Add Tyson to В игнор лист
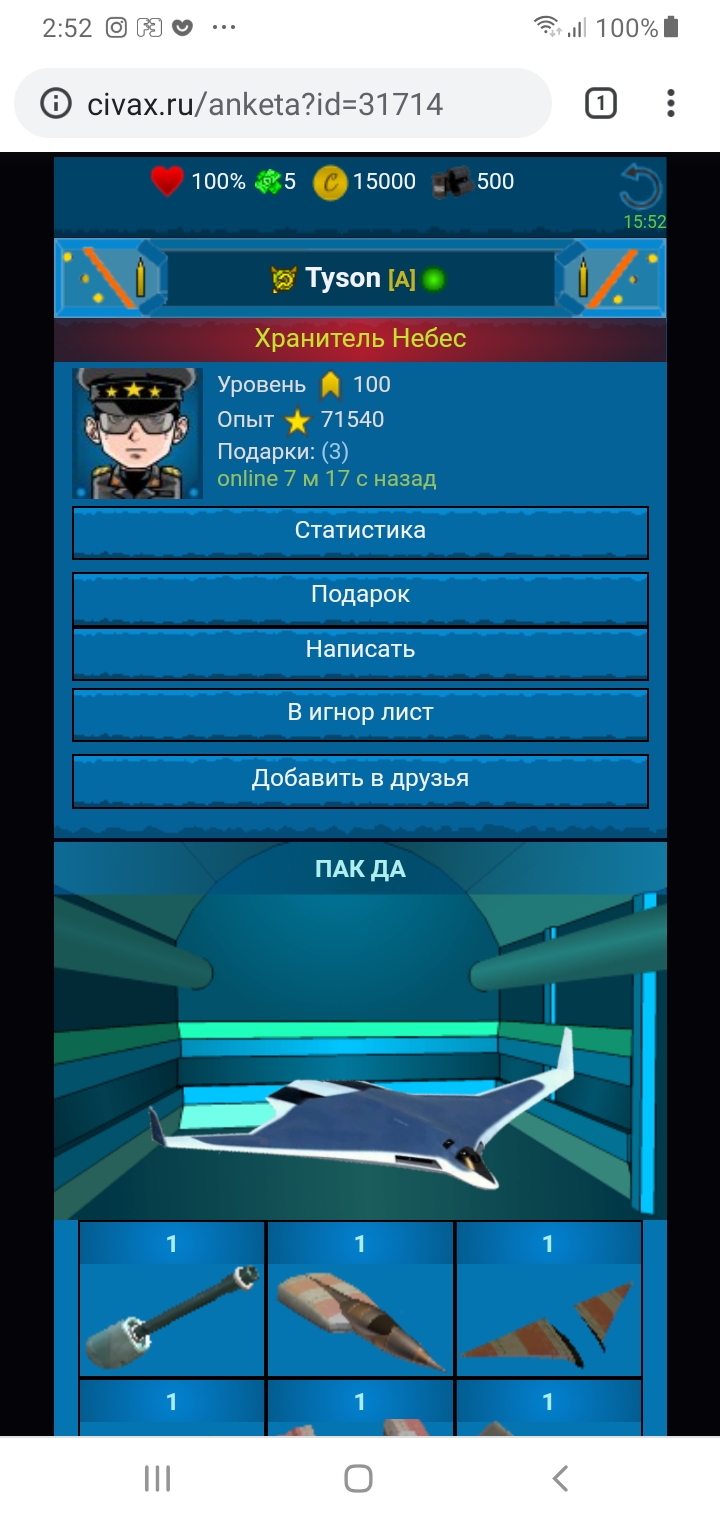720x1520 pixels. 360,714
